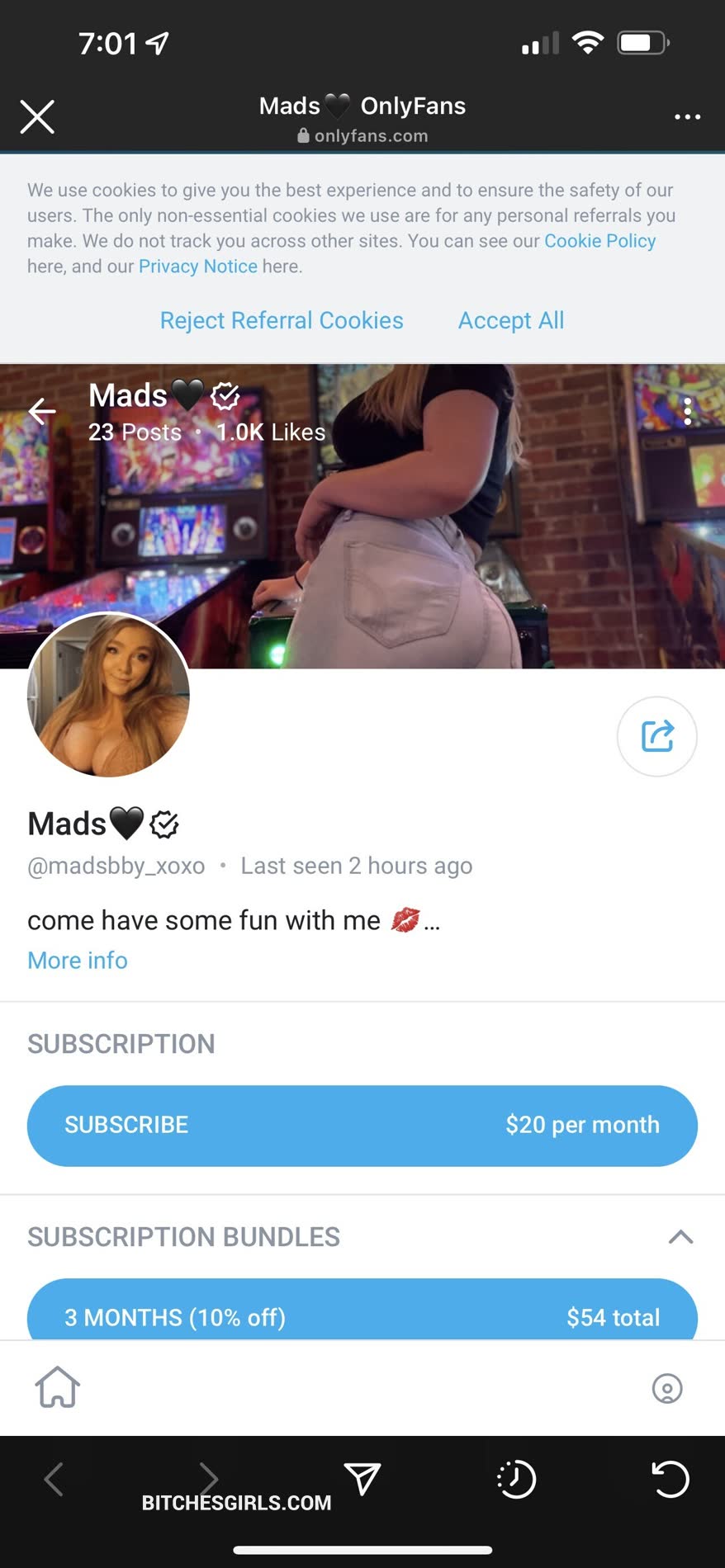Expand the bio with More info
The image size is (725, 1568).
pyautogui.click(x=78, y=961)
